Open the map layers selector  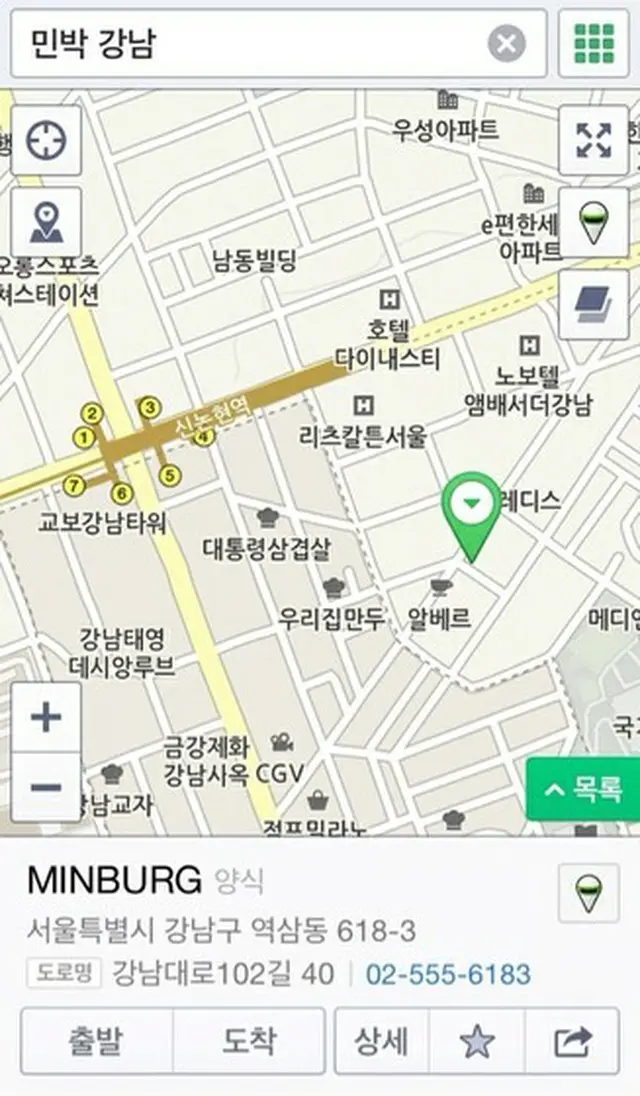tap(593, 304)
